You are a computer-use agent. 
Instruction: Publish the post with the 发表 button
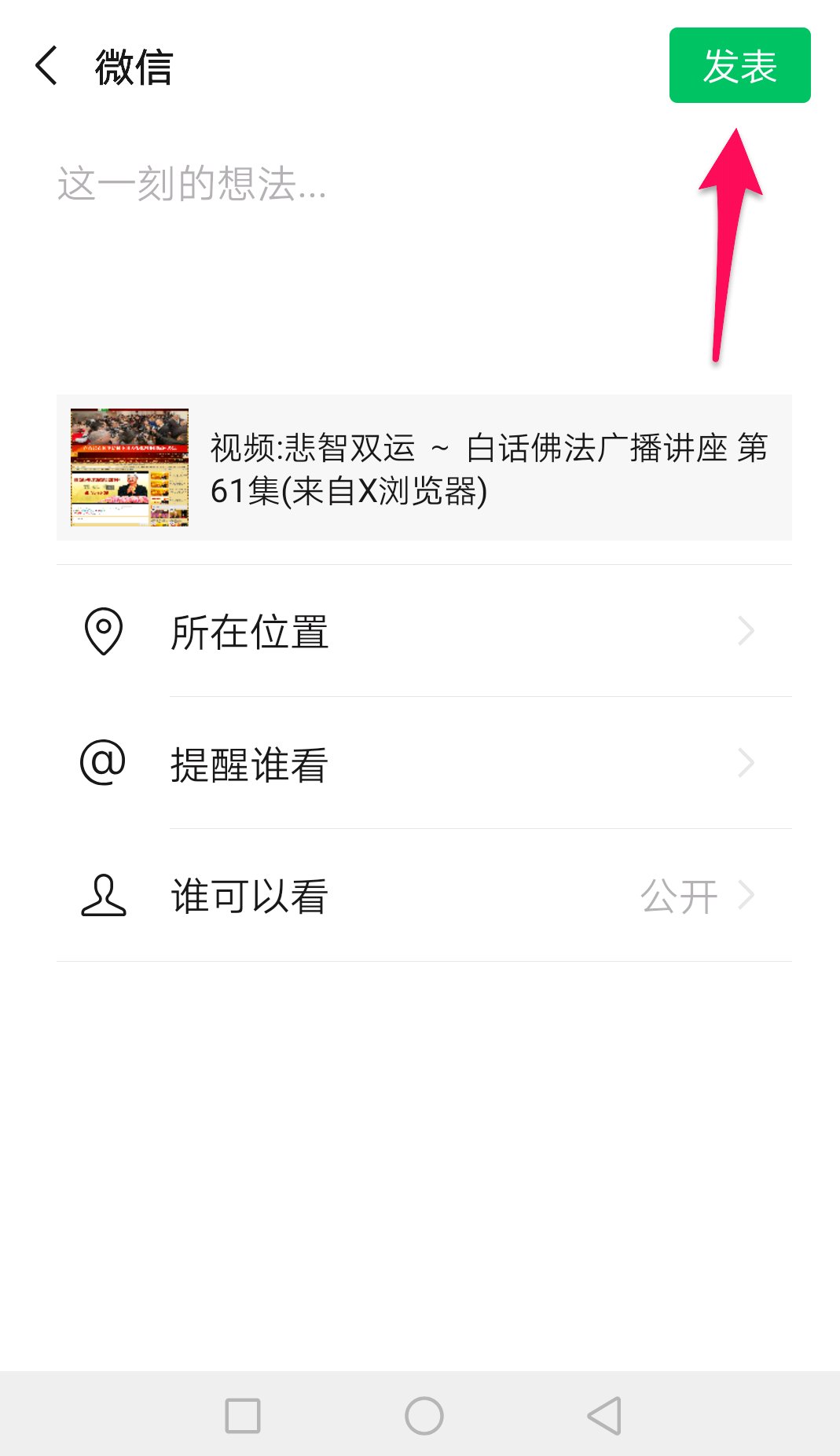pos(739,65)
